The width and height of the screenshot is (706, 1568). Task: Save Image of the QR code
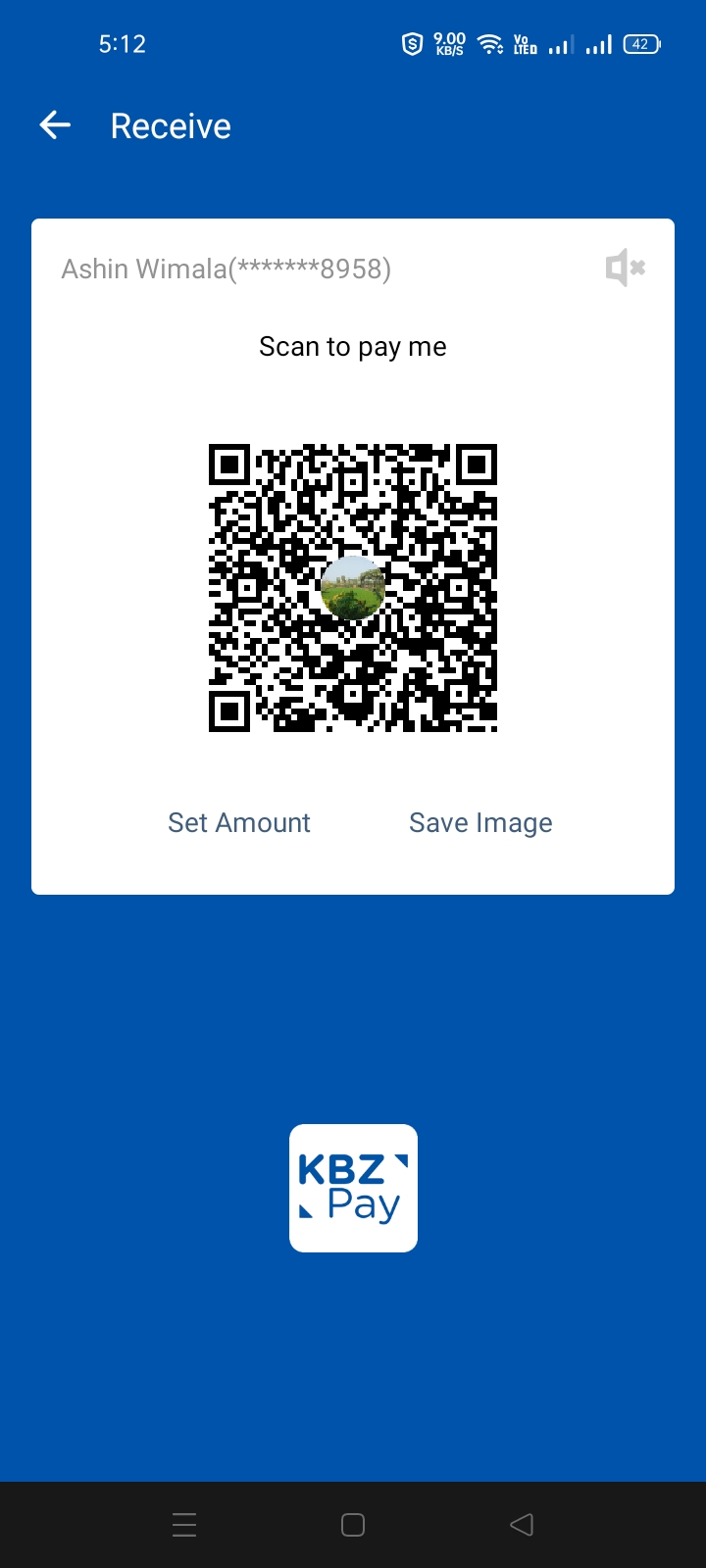tap(480, 823)
